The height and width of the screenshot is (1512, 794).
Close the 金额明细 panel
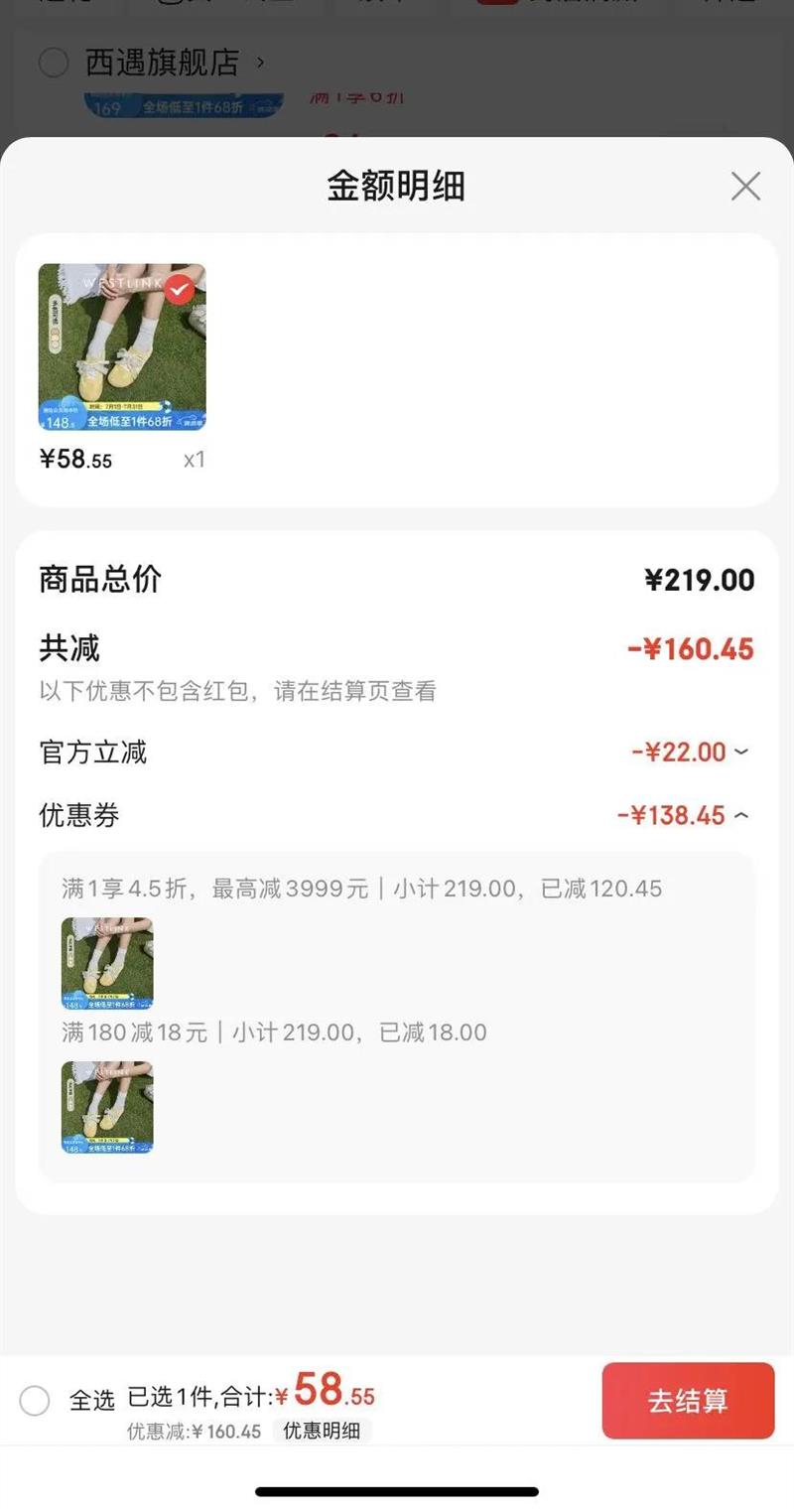(x=745, y=186)
